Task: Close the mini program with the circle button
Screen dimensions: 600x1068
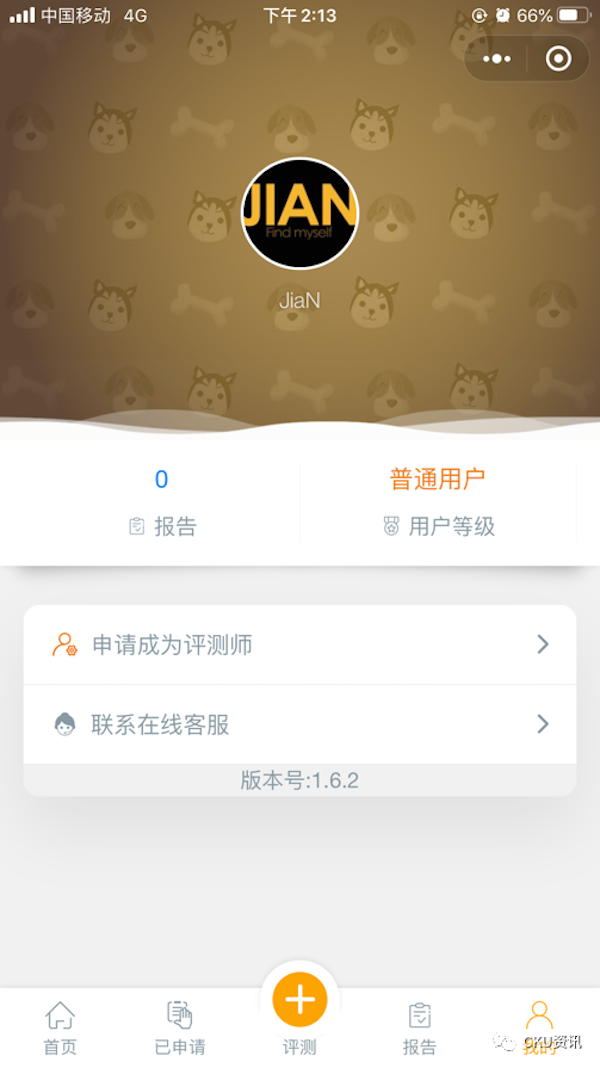Action: pos(558,59)
